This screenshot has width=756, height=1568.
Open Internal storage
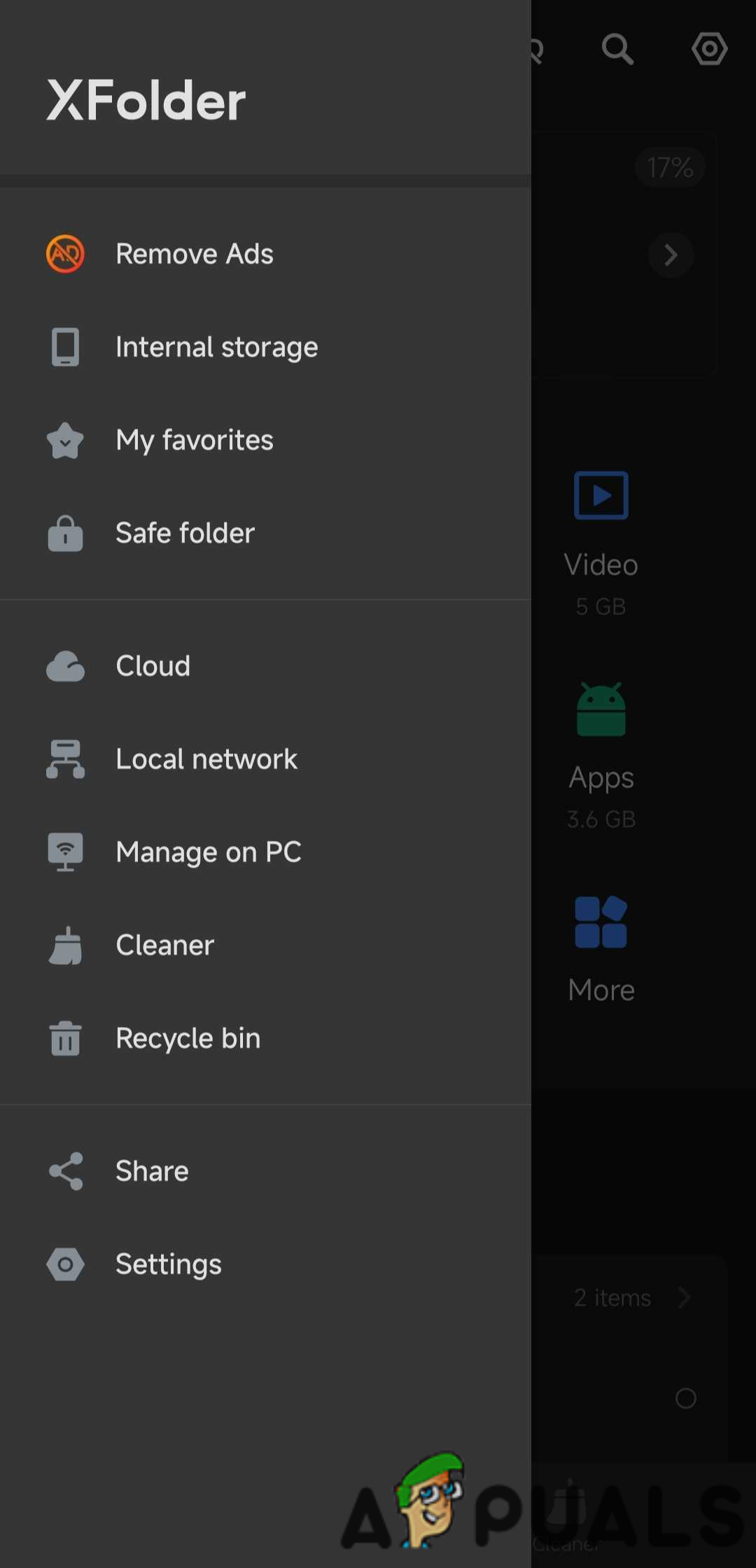(216, 347)
